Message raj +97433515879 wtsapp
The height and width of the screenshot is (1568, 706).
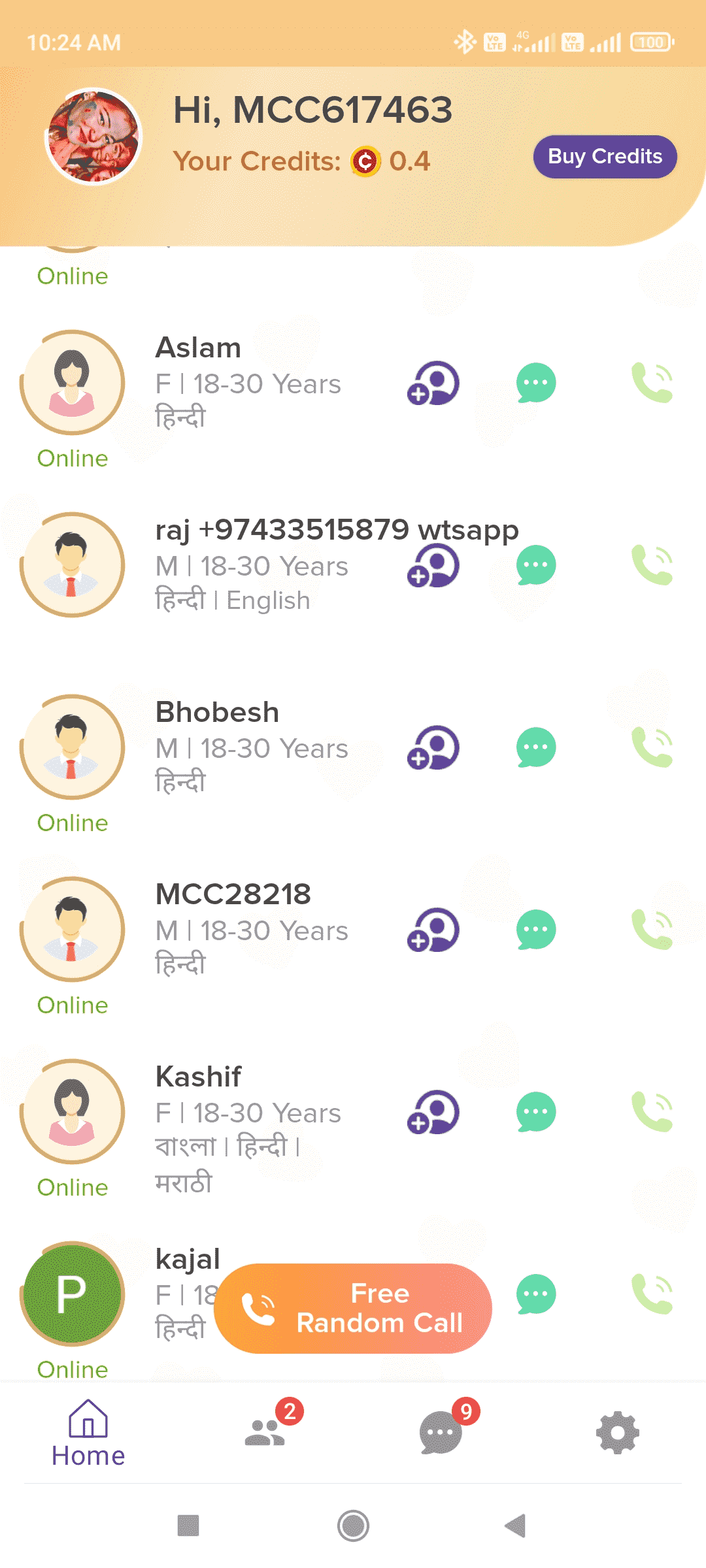(x=536, y=565)
